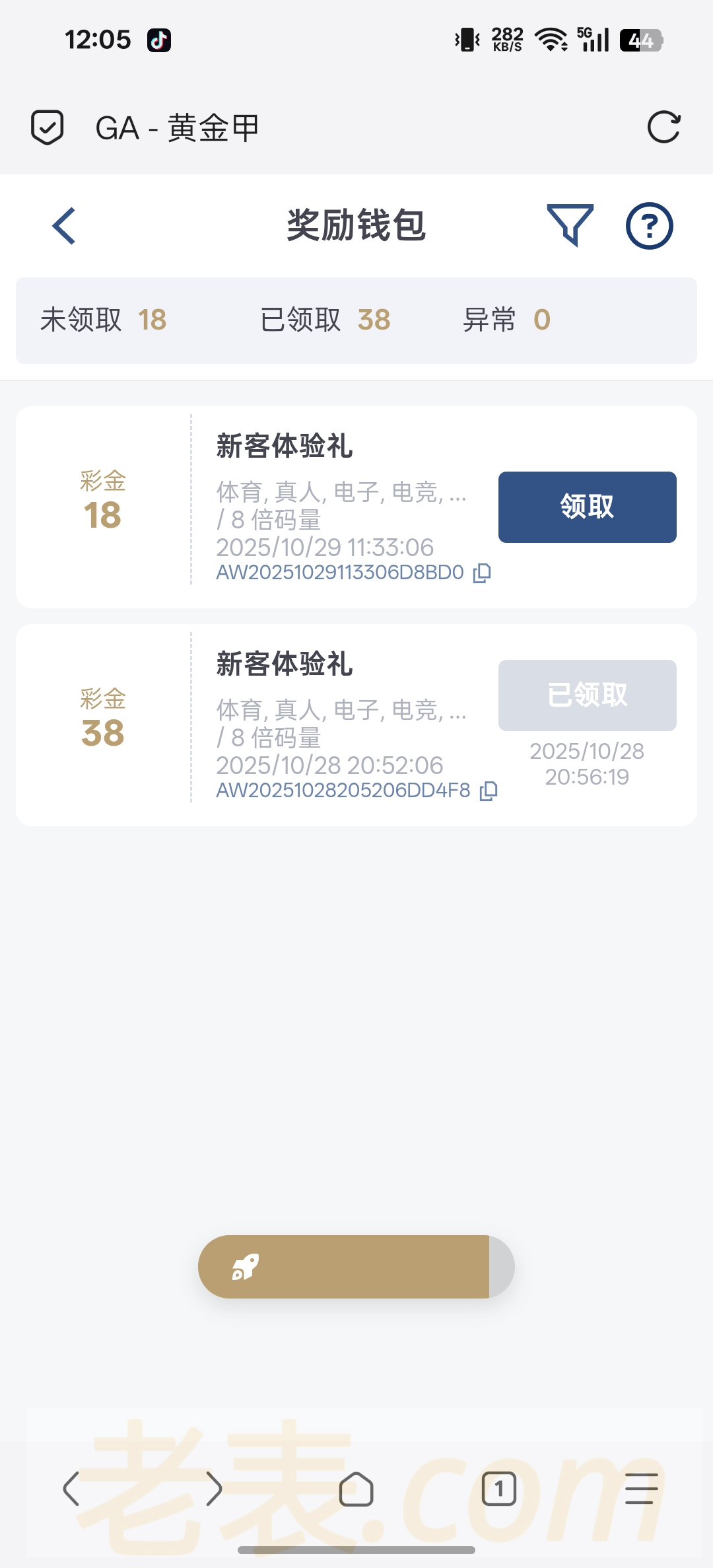Open the filter funnel icon
713x1568 pixels.
click(570, 225)
